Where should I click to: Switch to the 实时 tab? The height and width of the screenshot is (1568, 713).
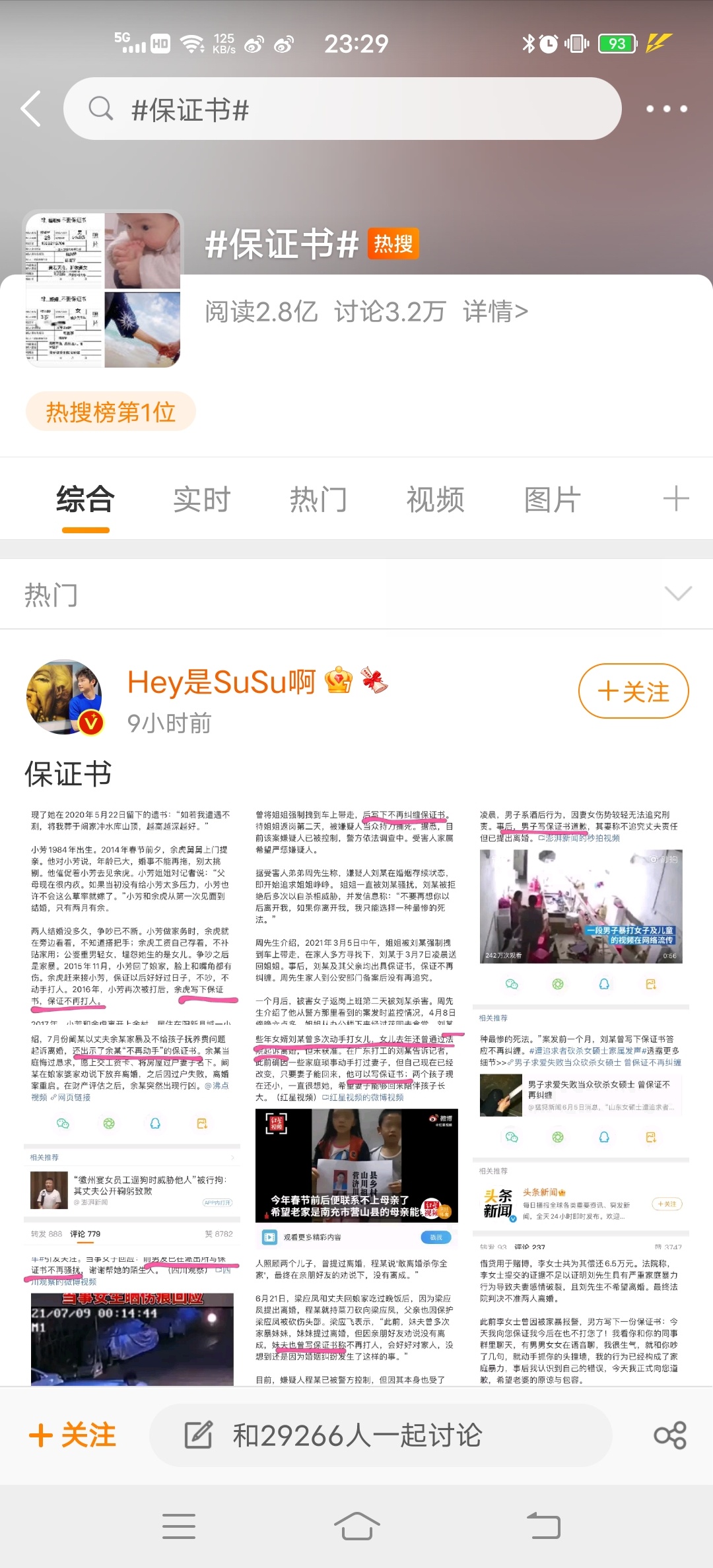point(201,500)
